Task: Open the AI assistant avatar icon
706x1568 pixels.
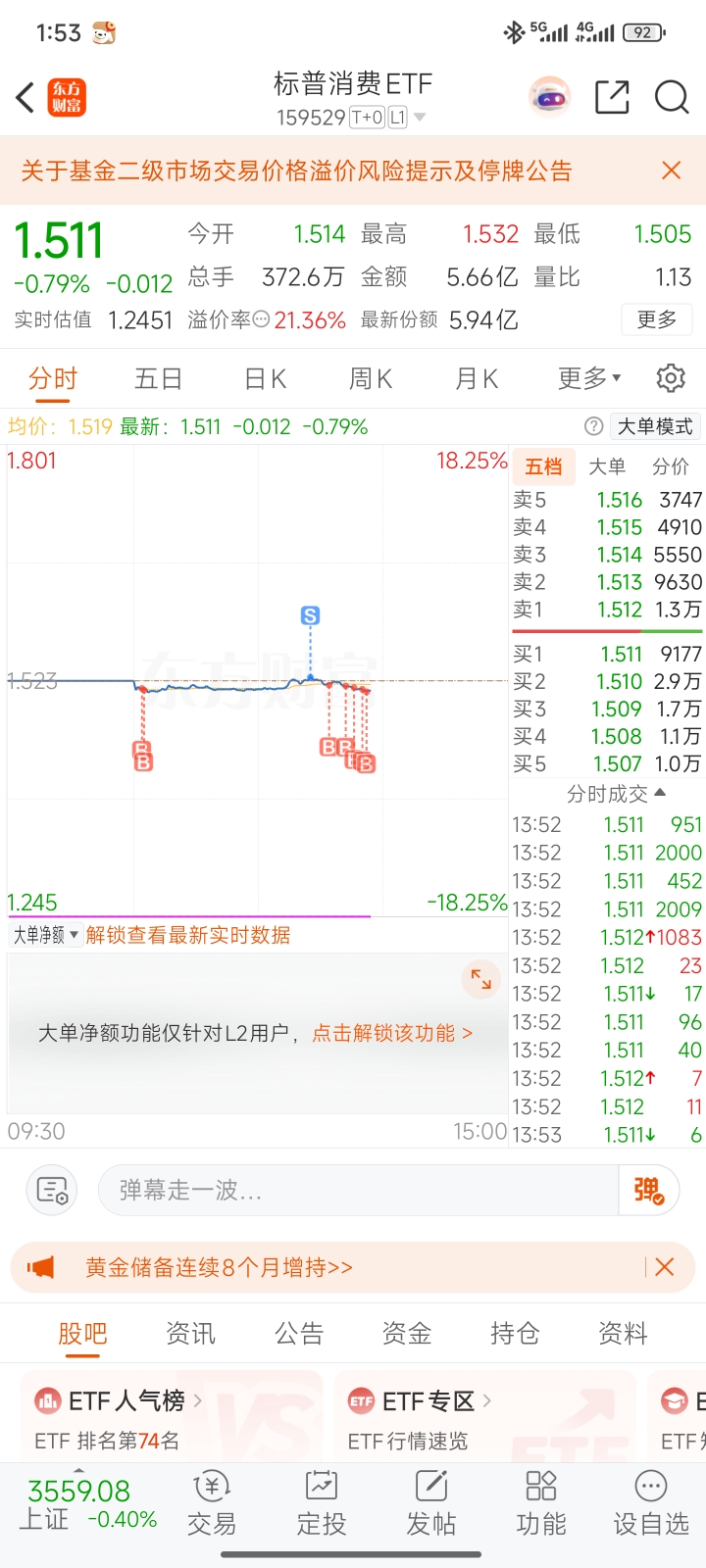Action: point(550,98)
